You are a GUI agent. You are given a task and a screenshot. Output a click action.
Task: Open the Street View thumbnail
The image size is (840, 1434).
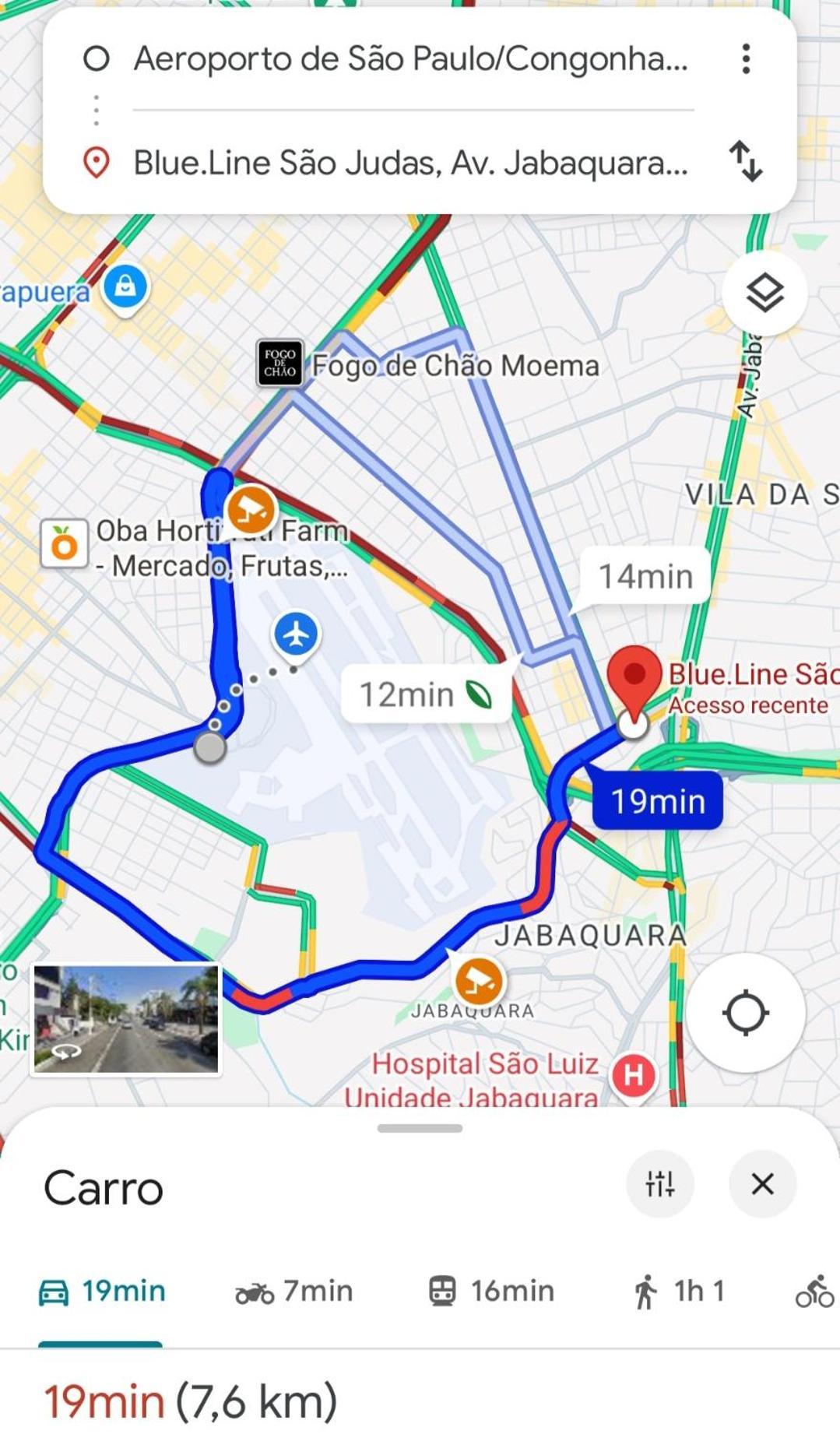pyautogui.click(x=126, y=1020)
